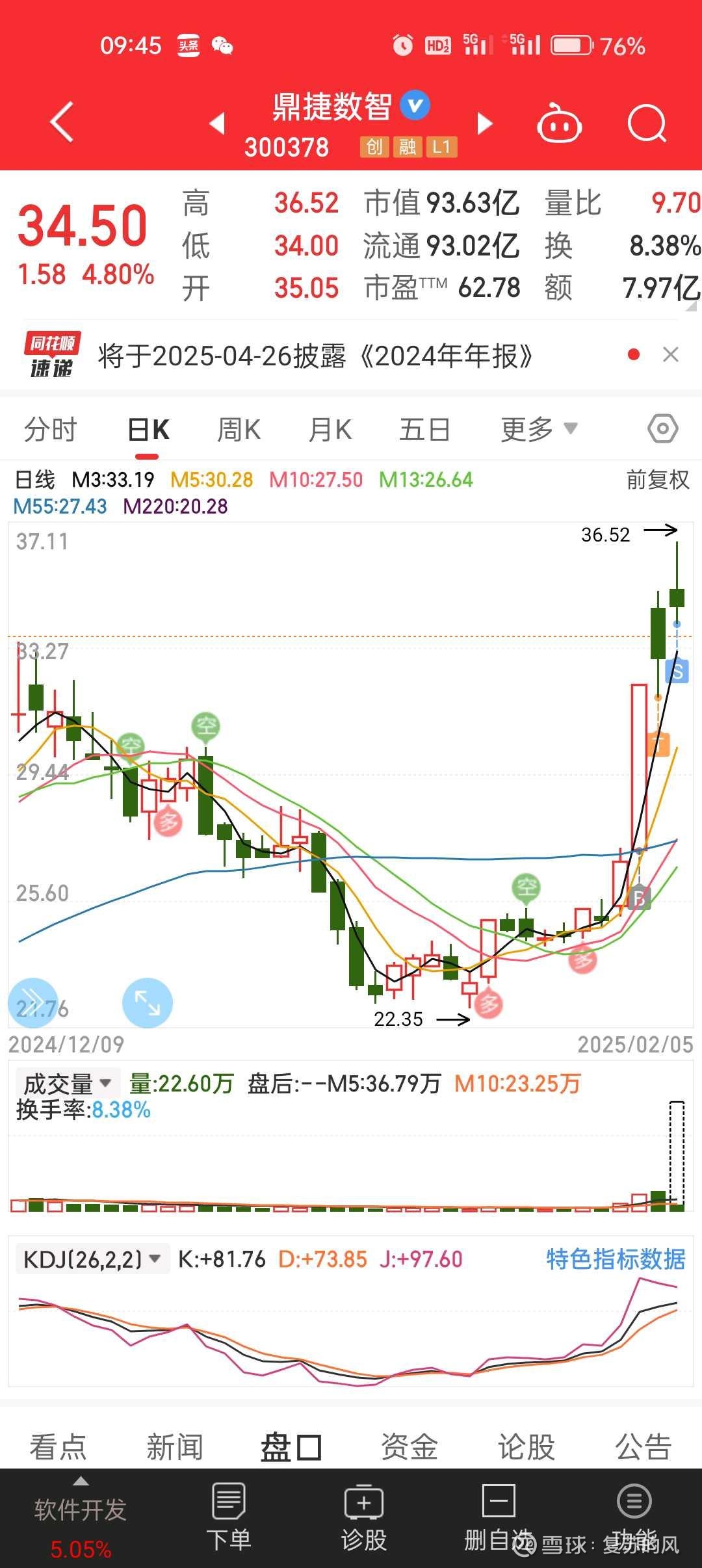Open 特色指标数据 link
This screenshot has width=702, height=1568.
pos(615,1259)
